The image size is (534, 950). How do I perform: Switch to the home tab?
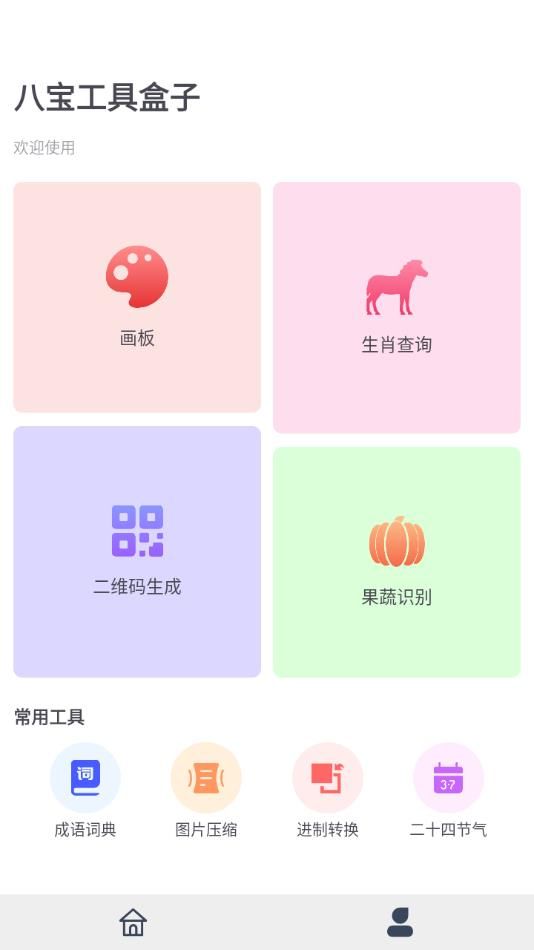(x=133, y=922)
